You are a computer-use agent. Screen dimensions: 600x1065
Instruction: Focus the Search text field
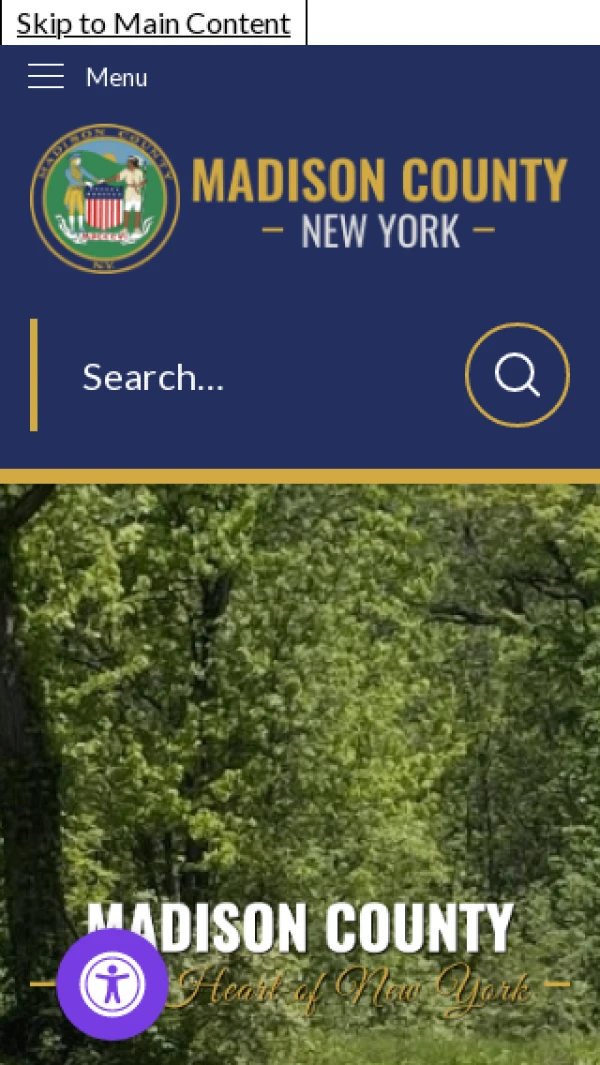(250, 377)
